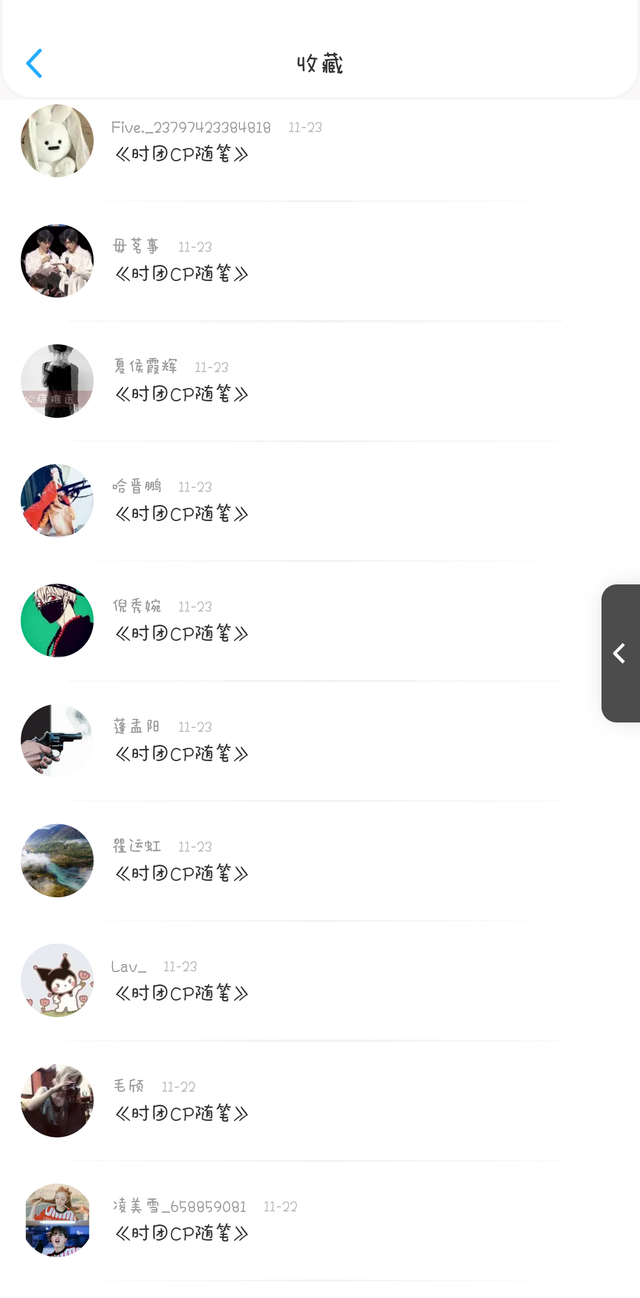Screen dimensions: 640x1298
Task: Go back from the 收藏 page
Action: click(x=34, y=64)
